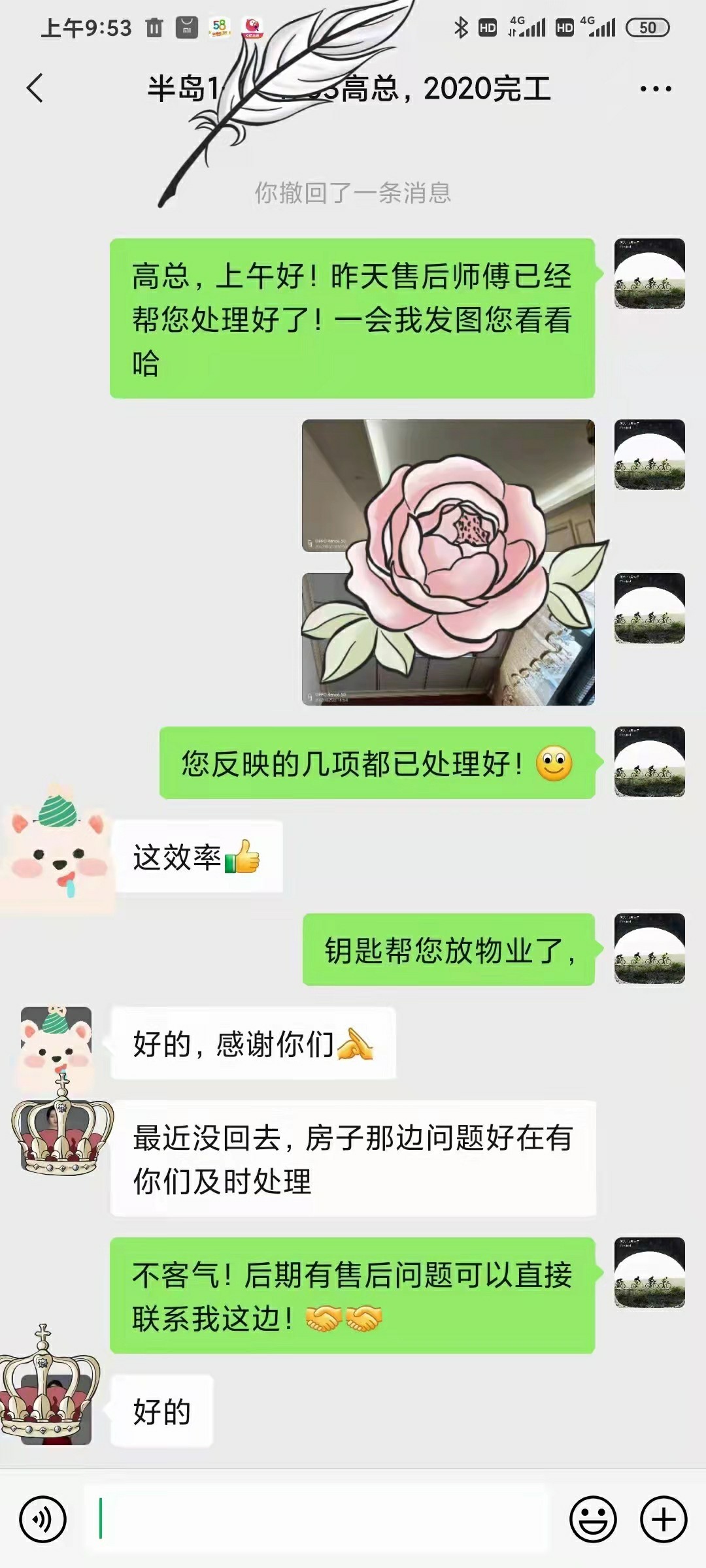Go back to the chat list

[x=35, y=88]
